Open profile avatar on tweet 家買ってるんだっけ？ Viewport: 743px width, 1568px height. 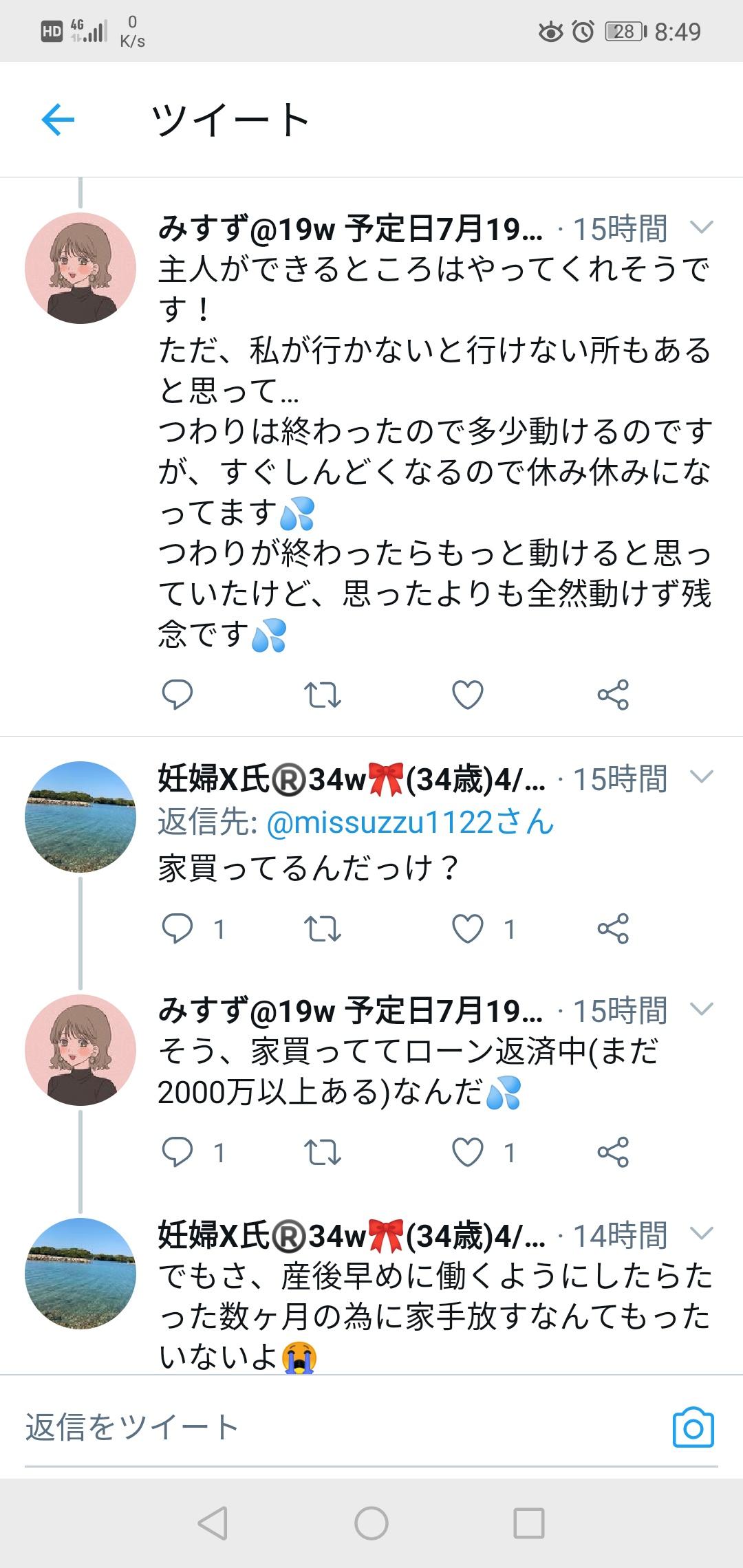tap(80, 816)
